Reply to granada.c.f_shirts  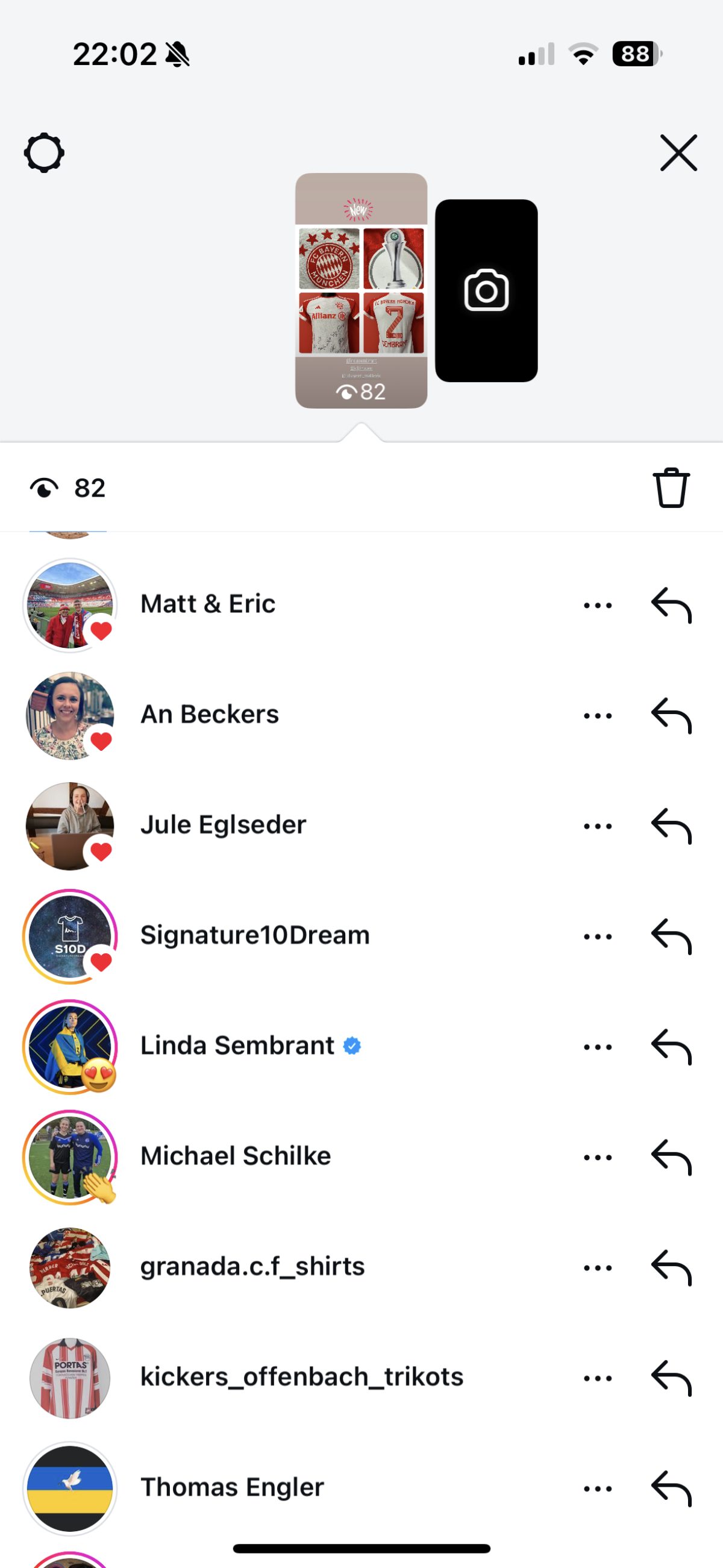coord(671,1267)
